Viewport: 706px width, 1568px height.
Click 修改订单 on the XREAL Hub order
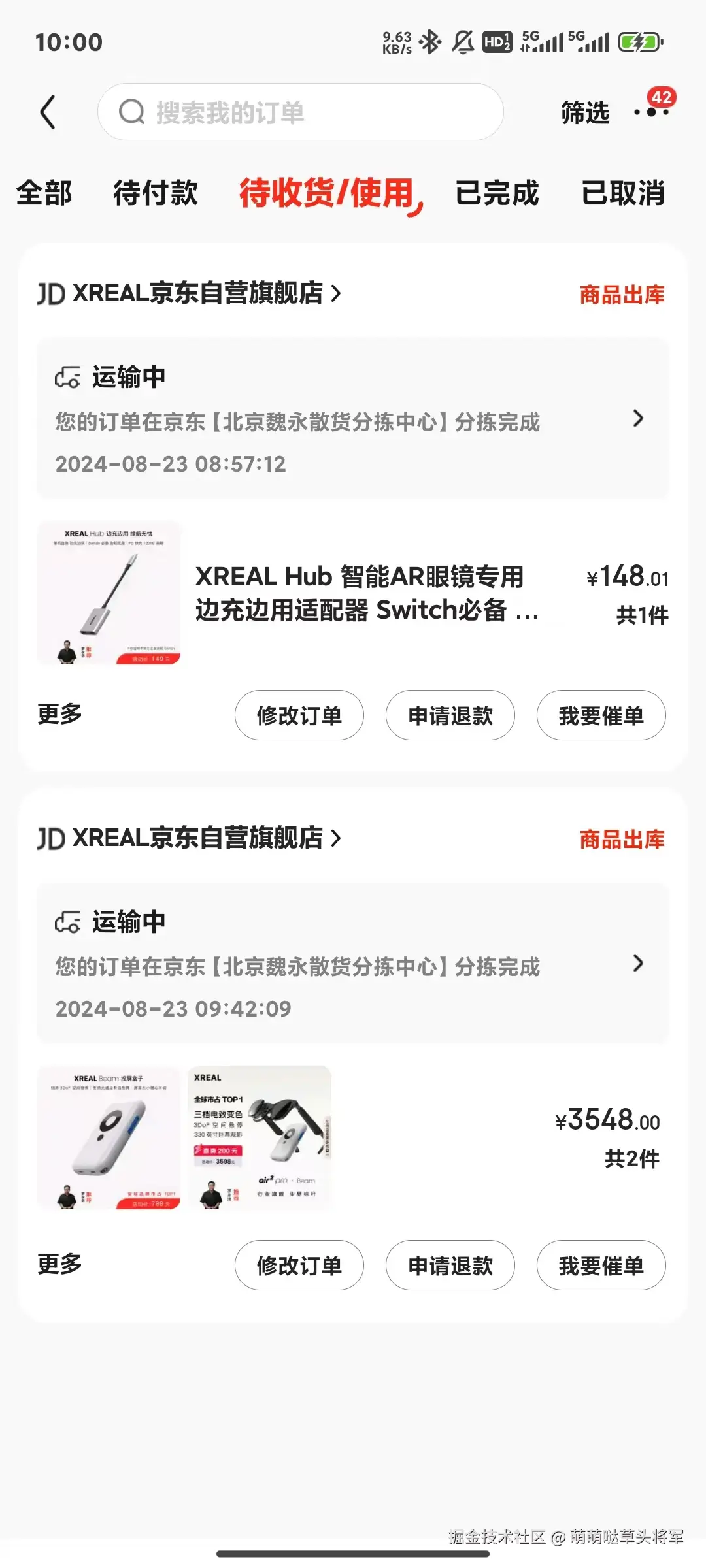(299, 715)
